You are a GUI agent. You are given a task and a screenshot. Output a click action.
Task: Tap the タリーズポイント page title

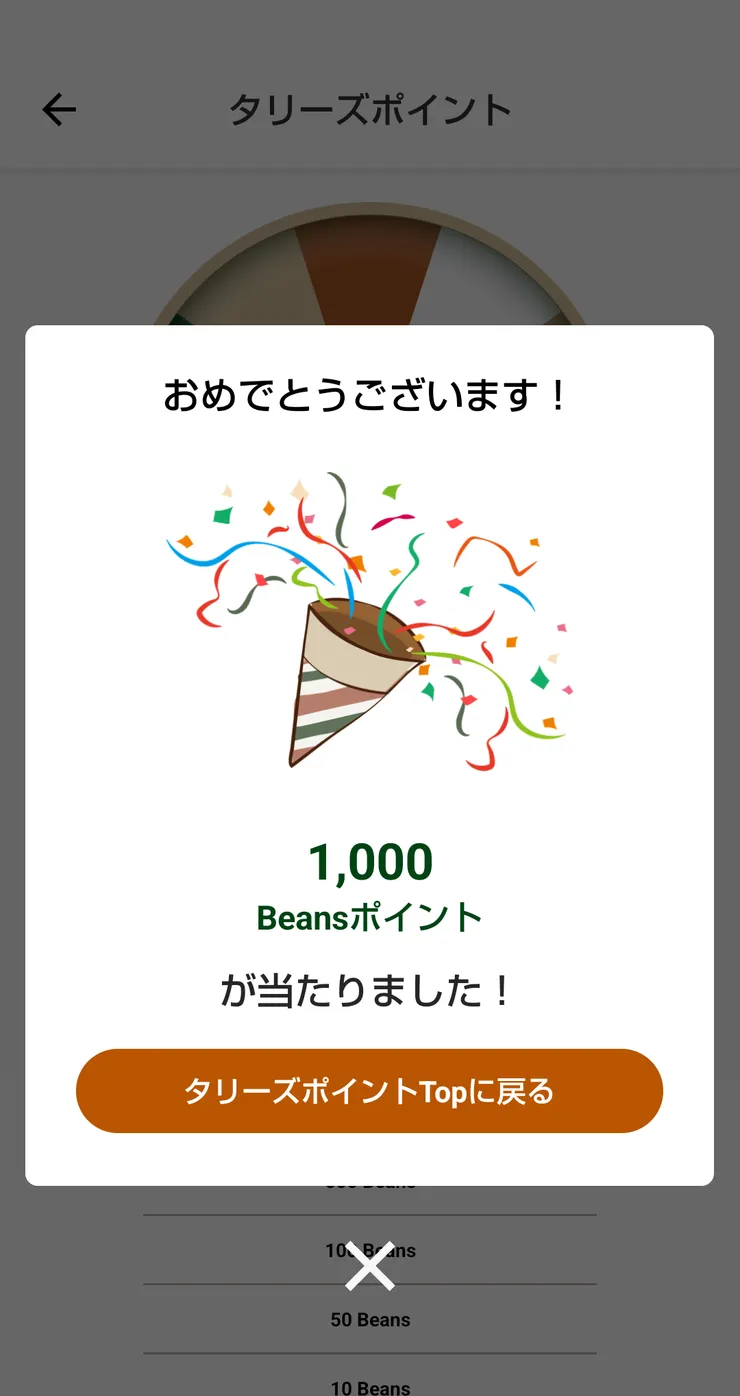click(370, 109)
